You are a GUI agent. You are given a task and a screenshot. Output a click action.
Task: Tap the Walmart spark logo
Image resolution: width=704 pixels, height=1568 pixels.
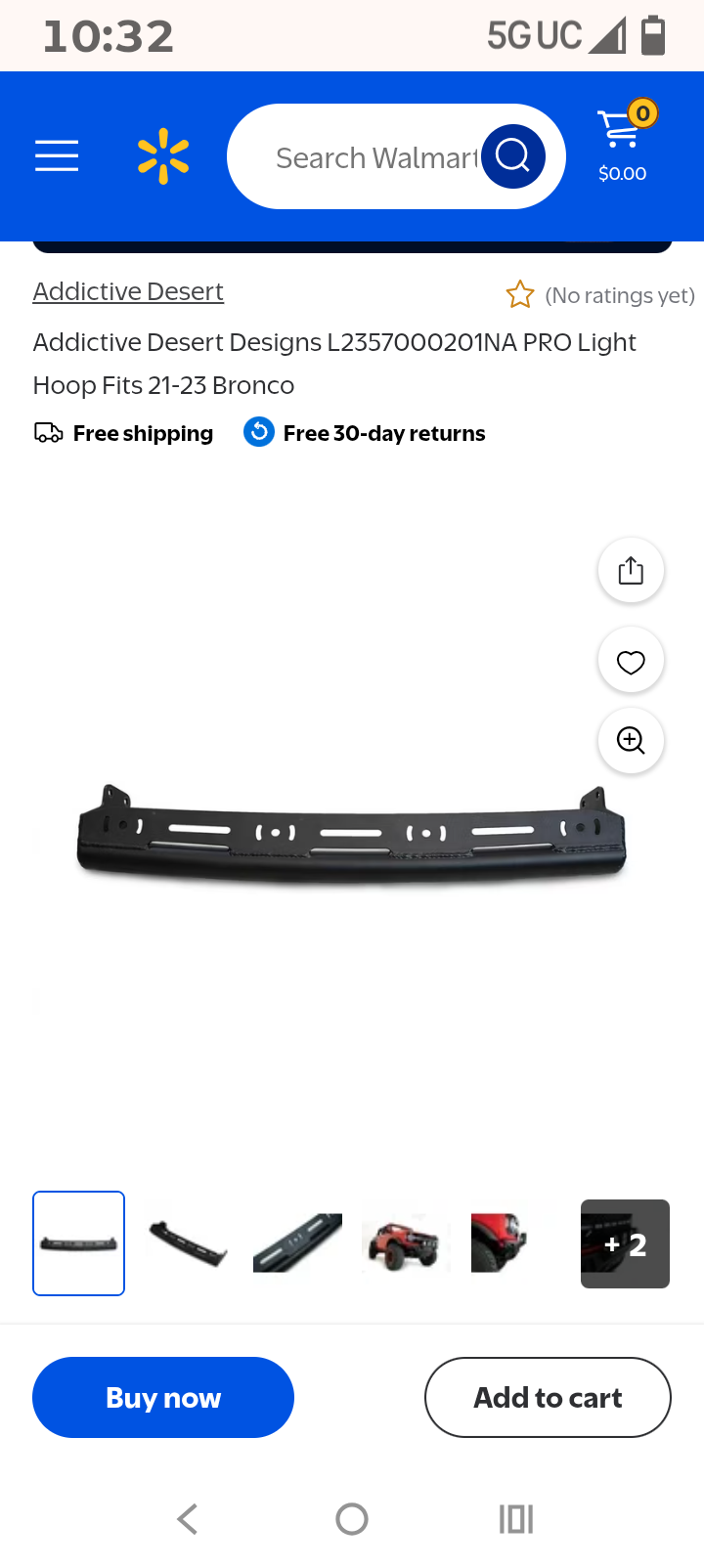coord(163,156)
